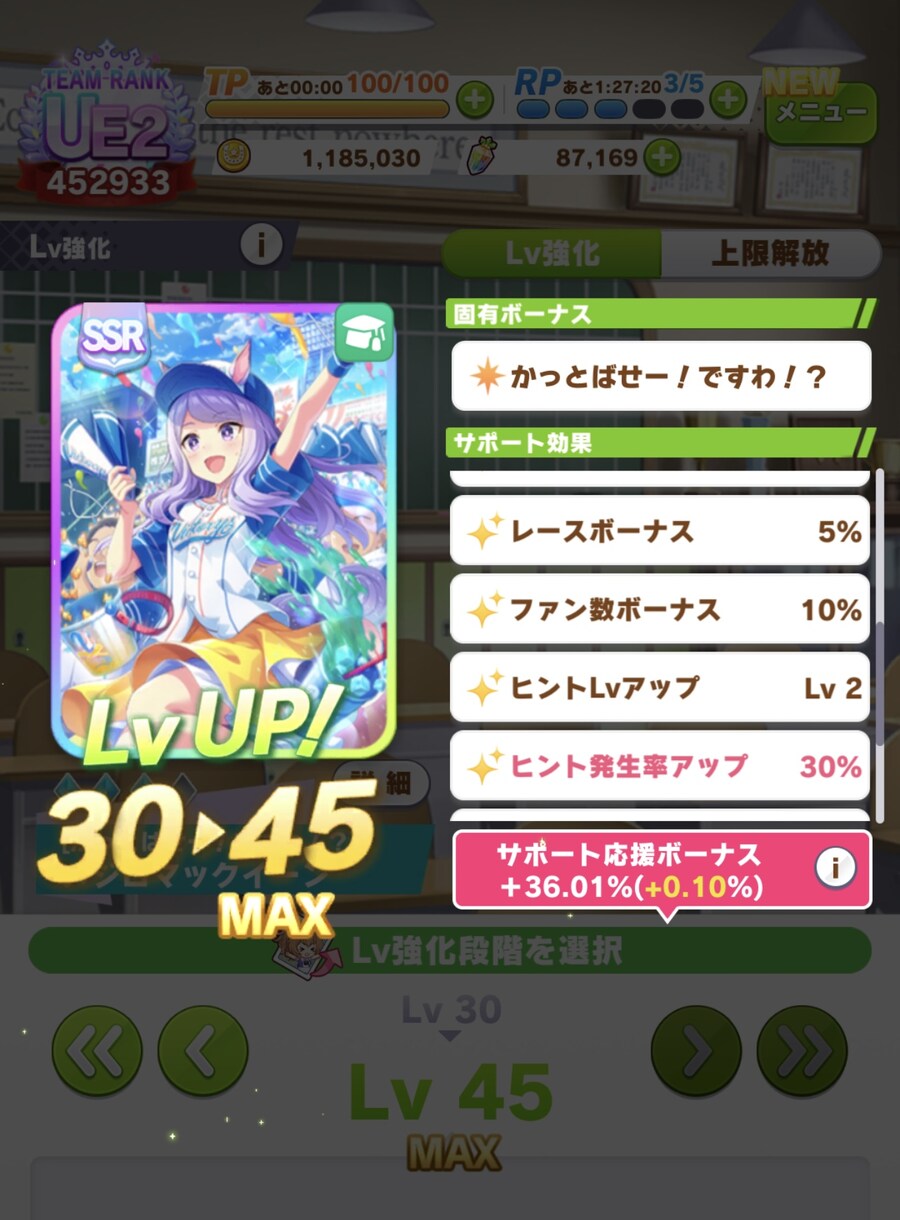Add carrots with the plus icon
Viewport: 900px width, 1220px height.
662,157
